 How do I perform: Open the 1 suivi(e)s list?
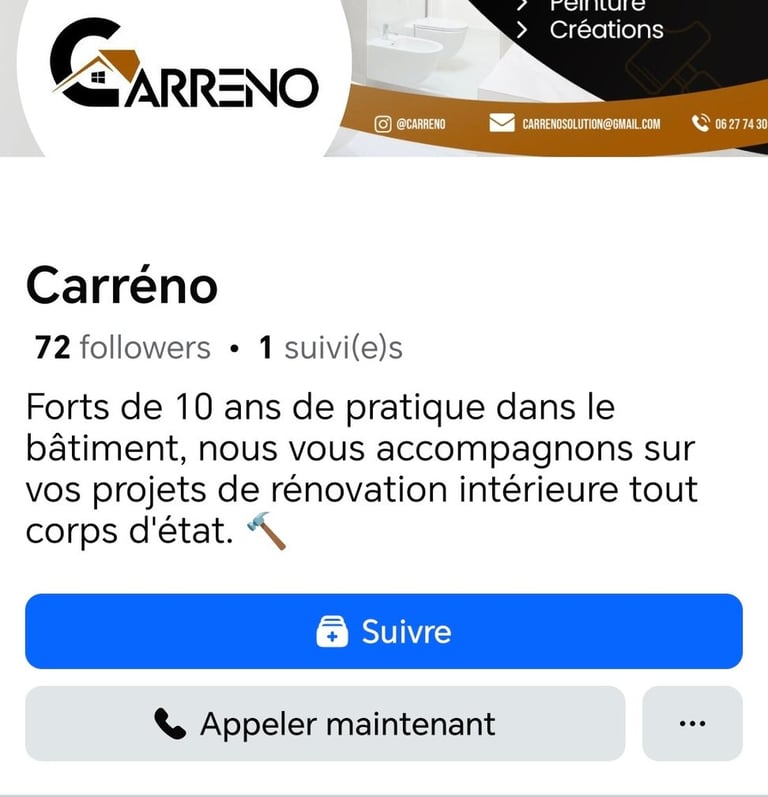330,347
